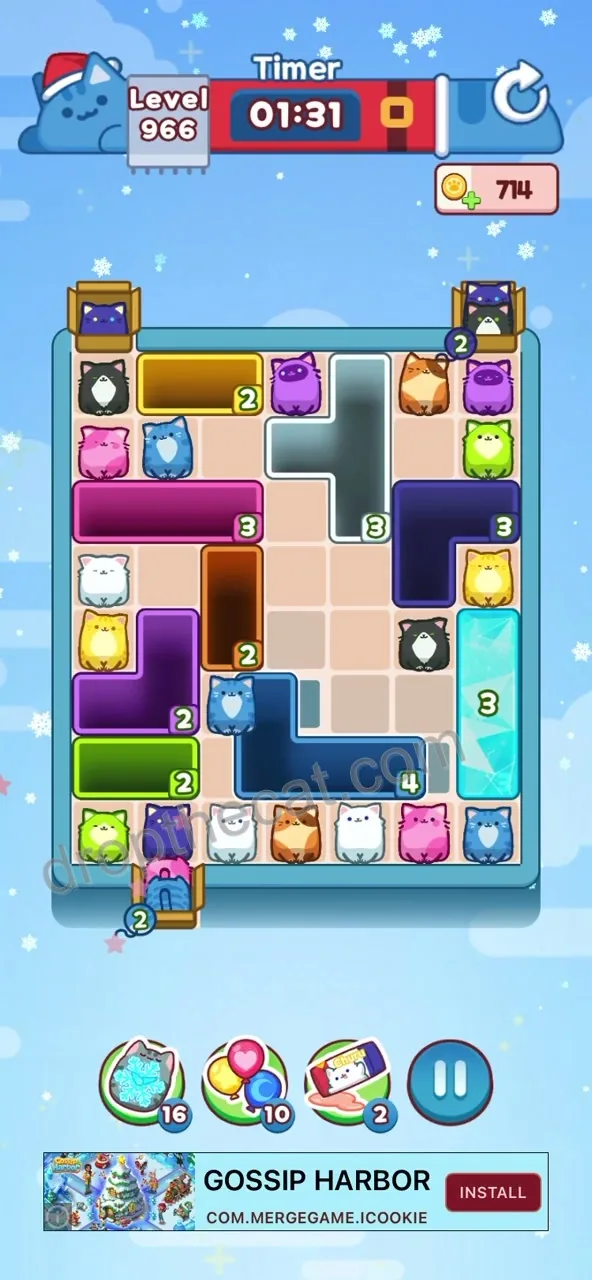Restart the level with the refresh arrow
This screenshot has width=592, height=1280.
point(520,96)
